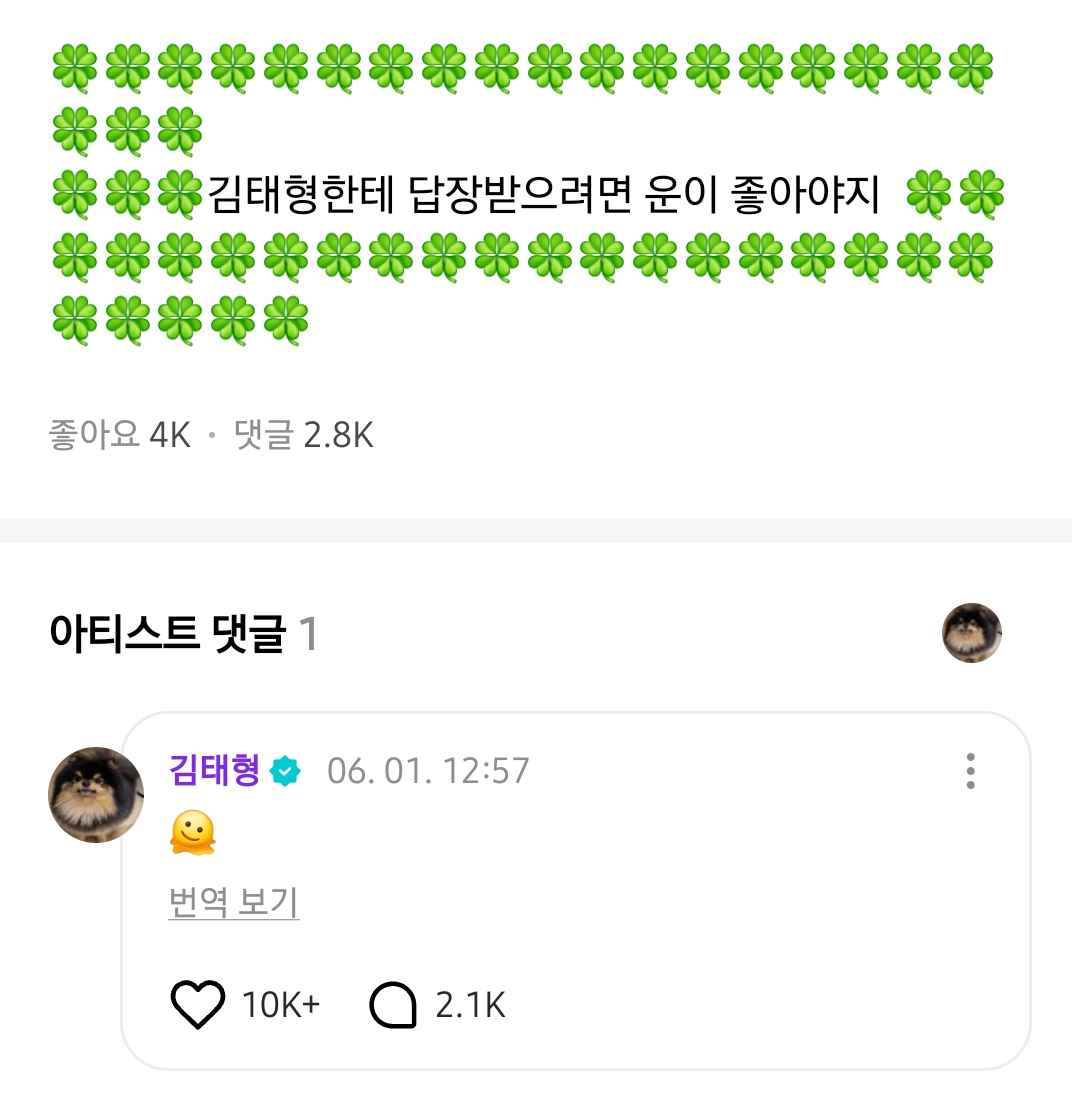Open 김태형's profile picture beside the comment
This screenshot has height=1109, width=1072.
tap(96, 795)
